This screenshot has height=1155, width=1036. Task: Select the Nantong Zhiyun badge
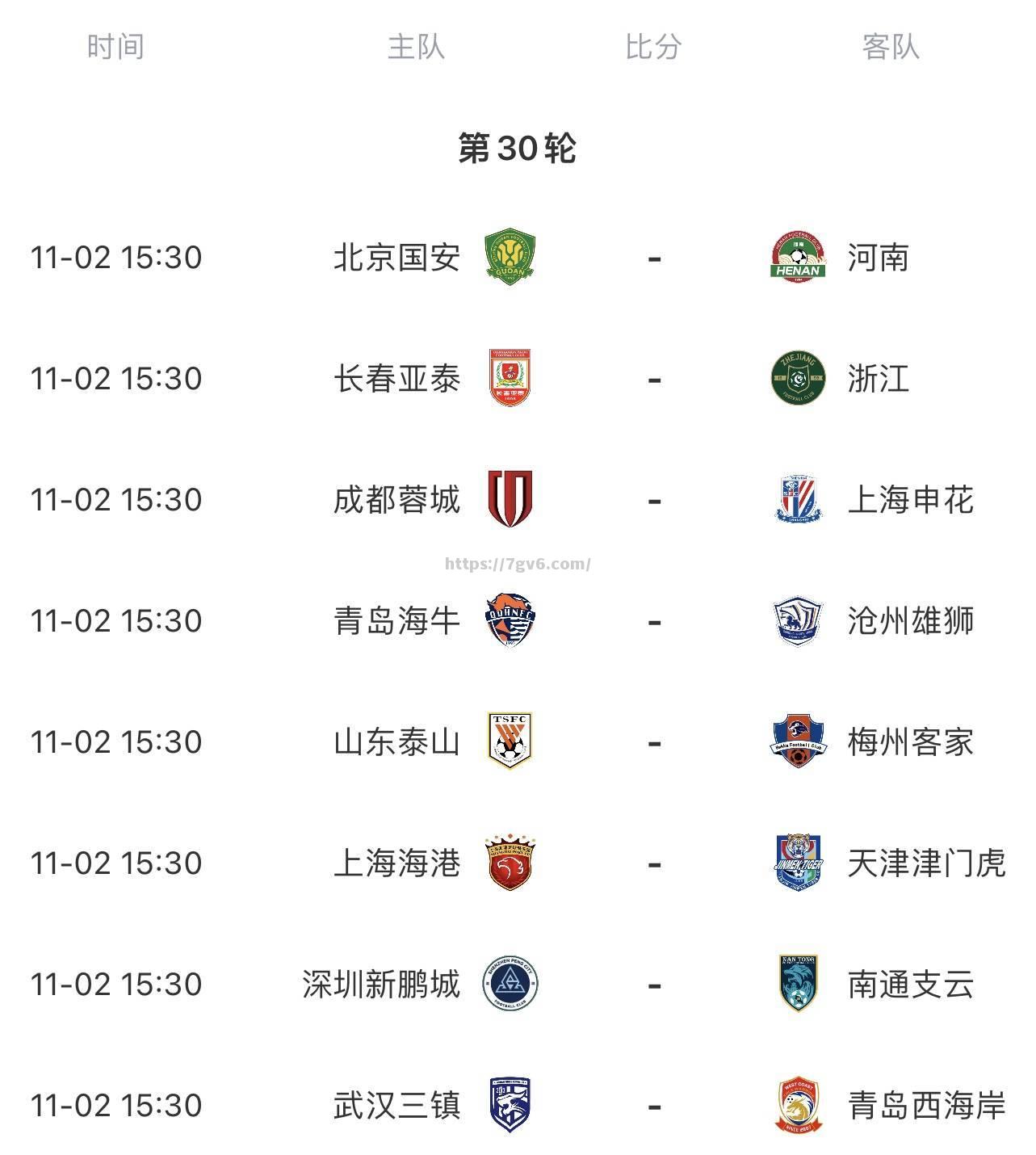coord(796,984)
